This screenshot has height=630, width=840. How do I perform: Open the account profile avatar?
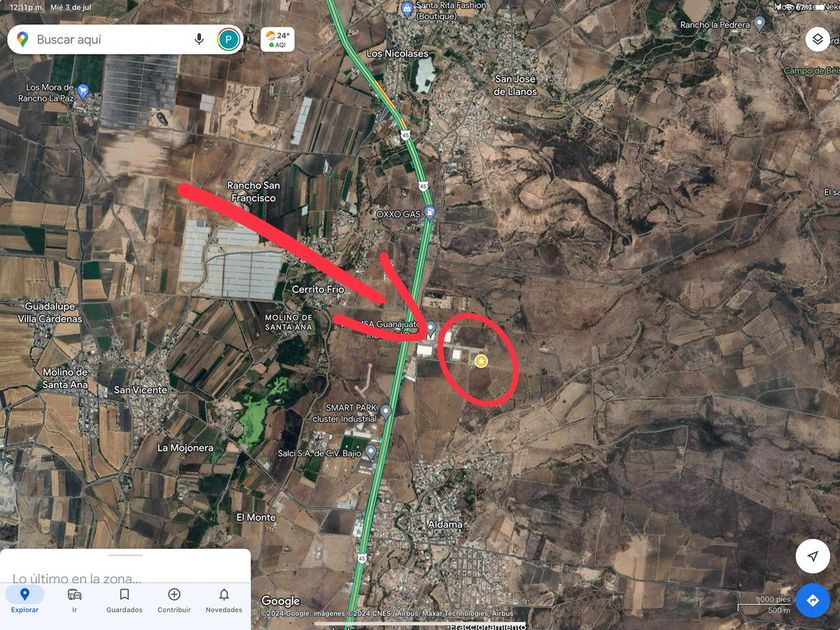[x=229, y=39]
